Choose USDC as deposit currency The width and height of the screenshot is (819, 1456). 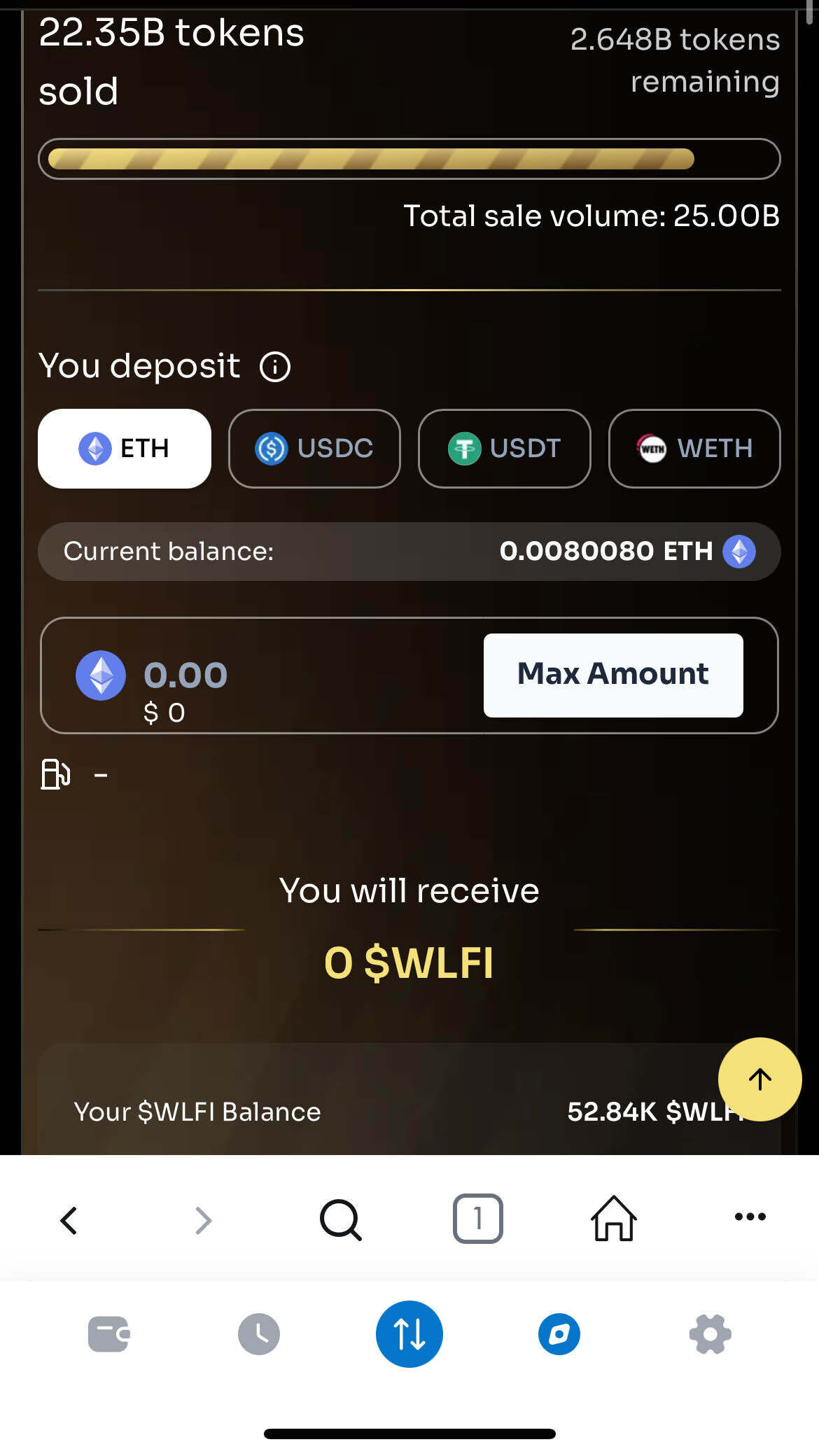[x=314, y=448]
